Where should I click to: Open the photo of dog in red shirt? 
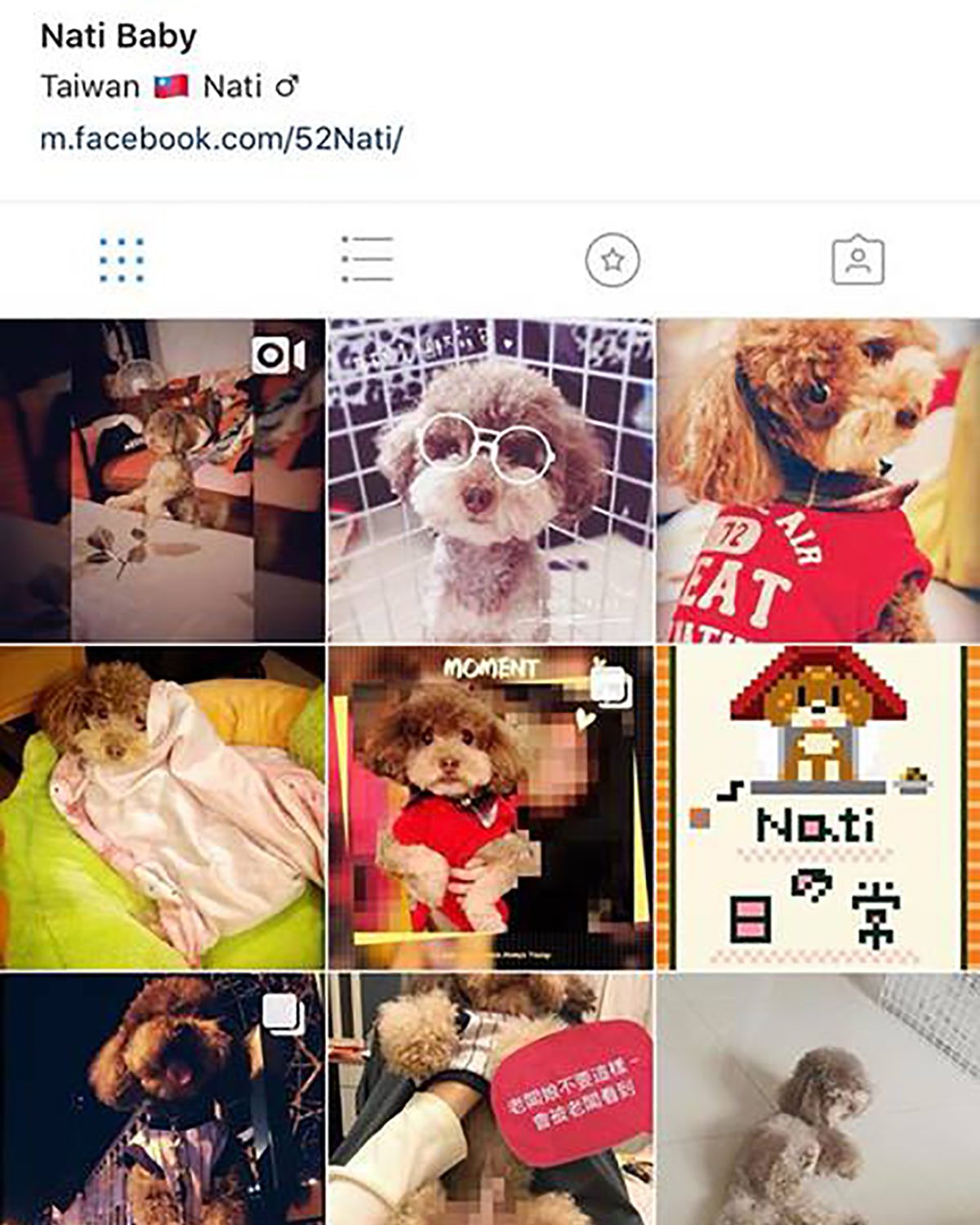coord(818,480)
